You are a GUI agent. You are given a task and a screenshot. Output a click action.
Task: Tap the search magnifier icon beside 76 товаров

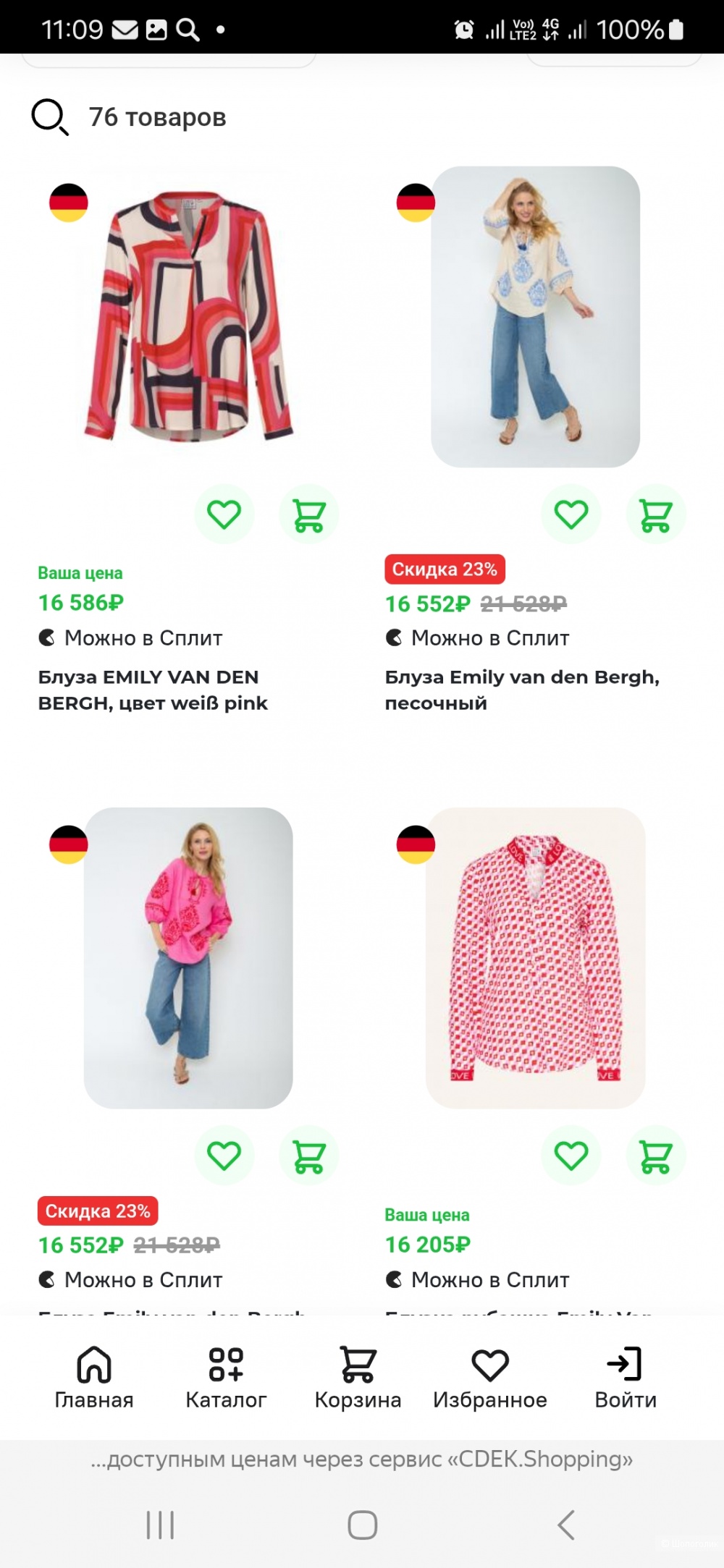click(49, 117)
